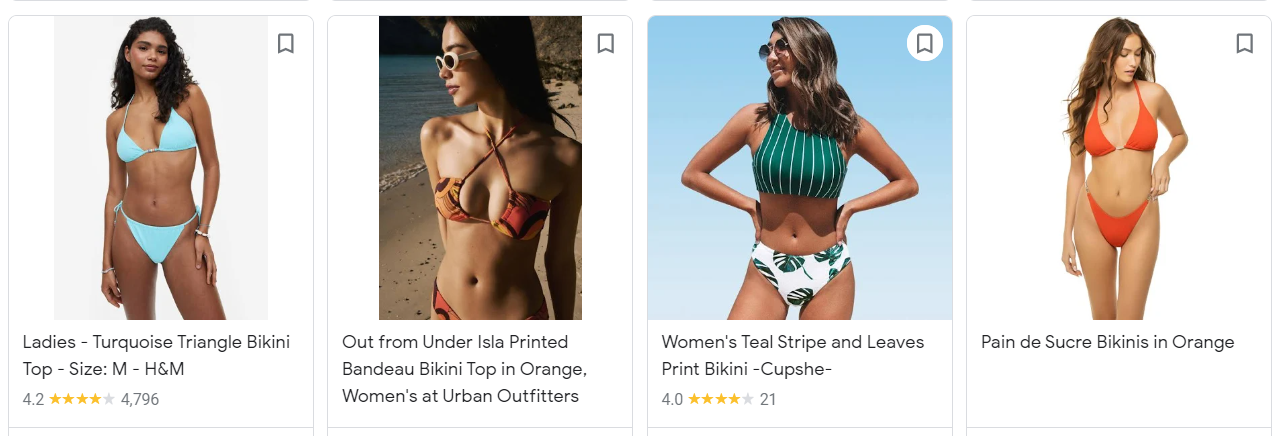Save the Cupshe Teal Stripe Bikini

[x=925, y=44]
